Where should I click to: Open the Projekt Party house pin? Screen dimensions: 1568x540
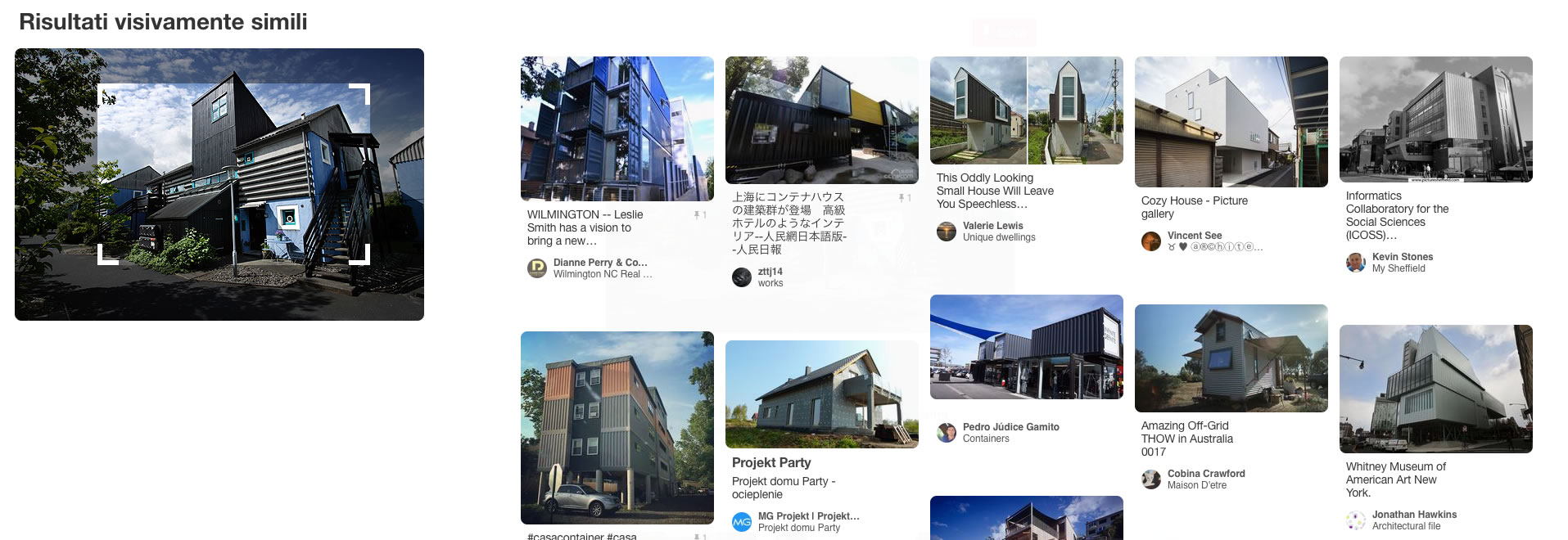coord(821,394)
